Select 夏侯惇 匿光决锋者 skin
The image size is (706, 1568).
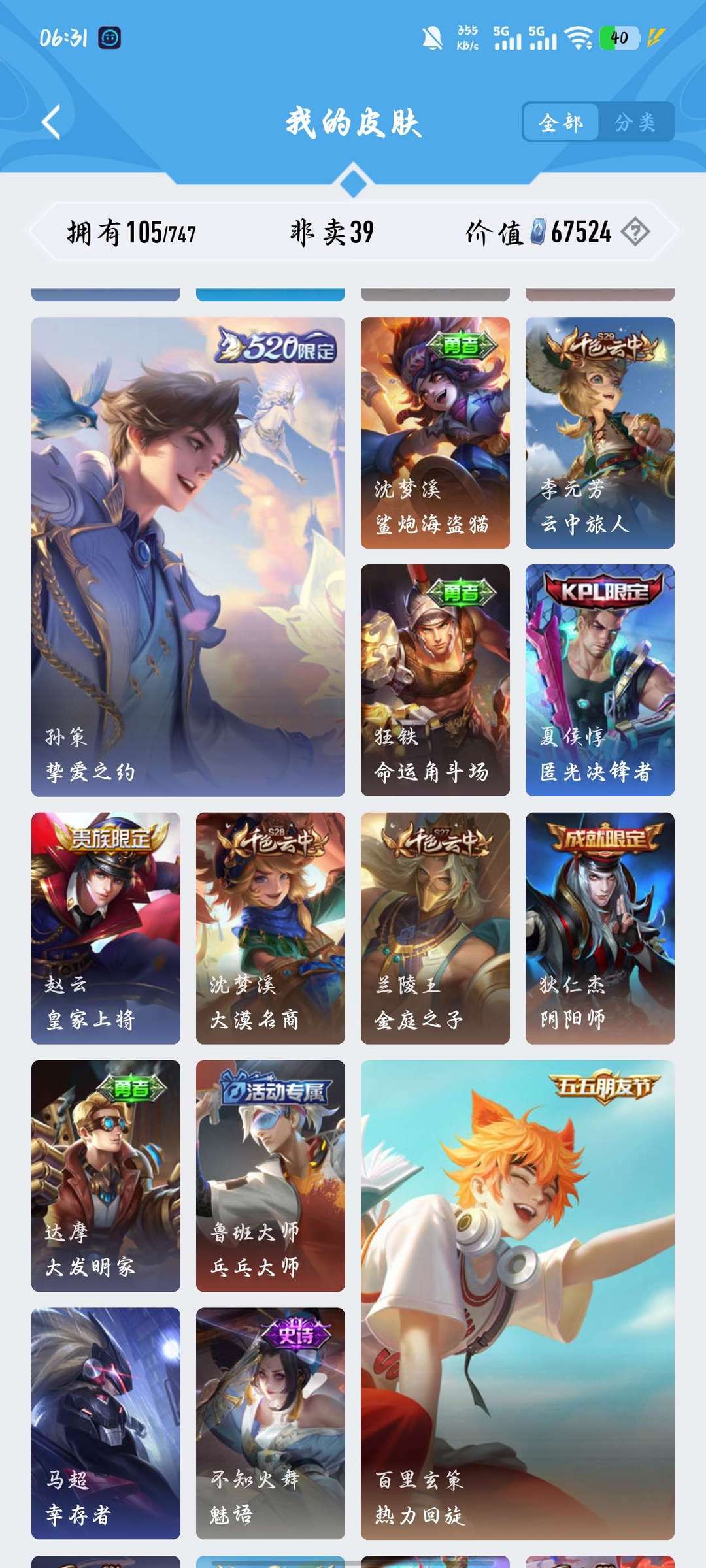click(x=599, y=680)
